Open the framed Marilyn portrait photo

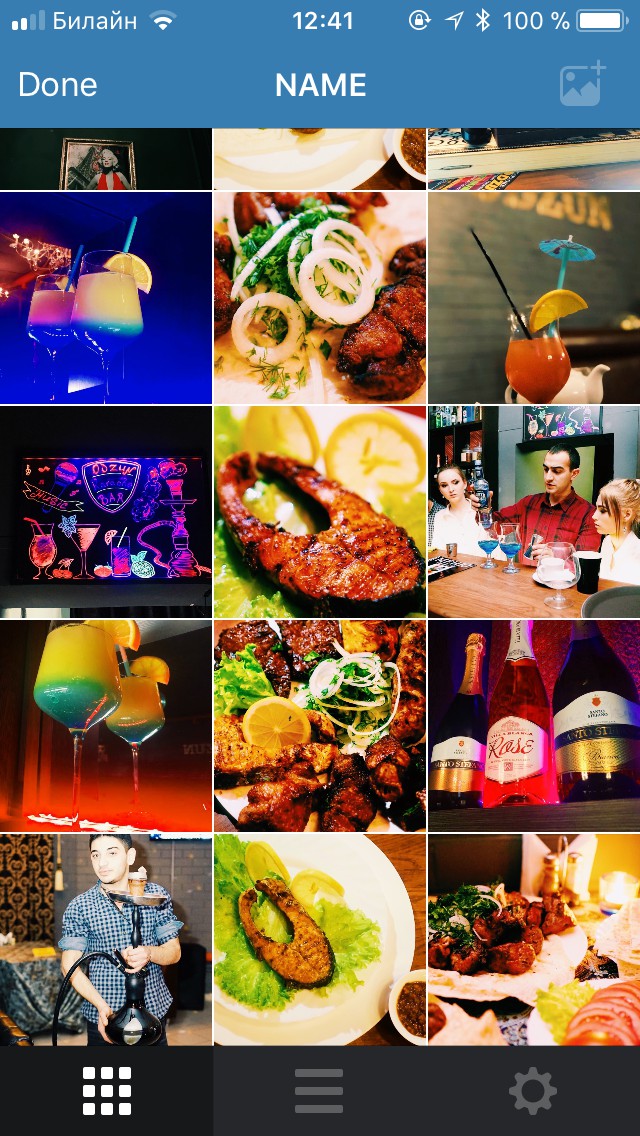(106, 159)
